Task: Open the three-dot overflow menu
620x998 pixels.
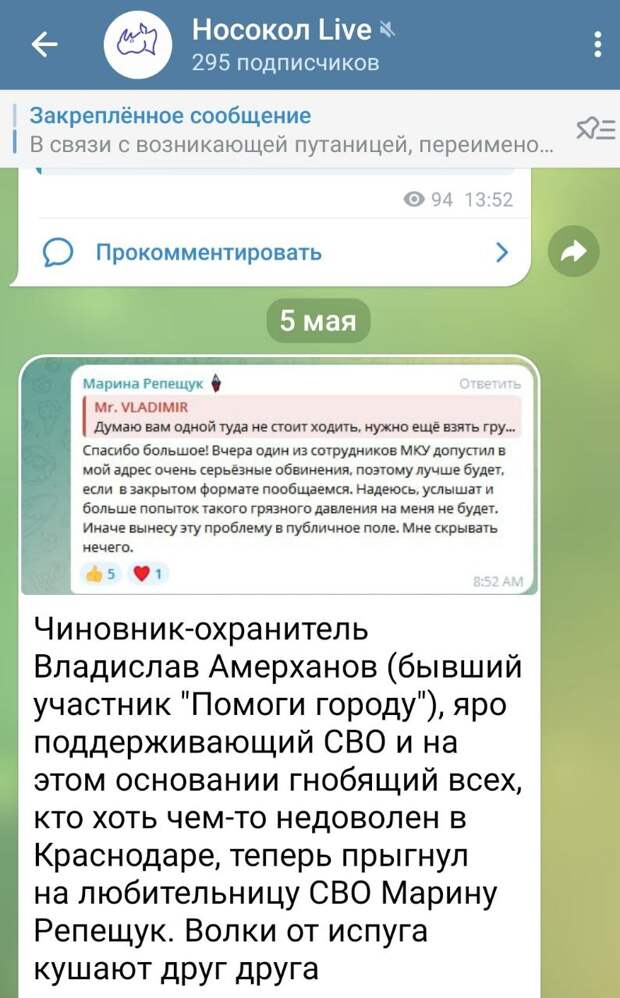Action: pyautogui.click(x=597, y=45)
